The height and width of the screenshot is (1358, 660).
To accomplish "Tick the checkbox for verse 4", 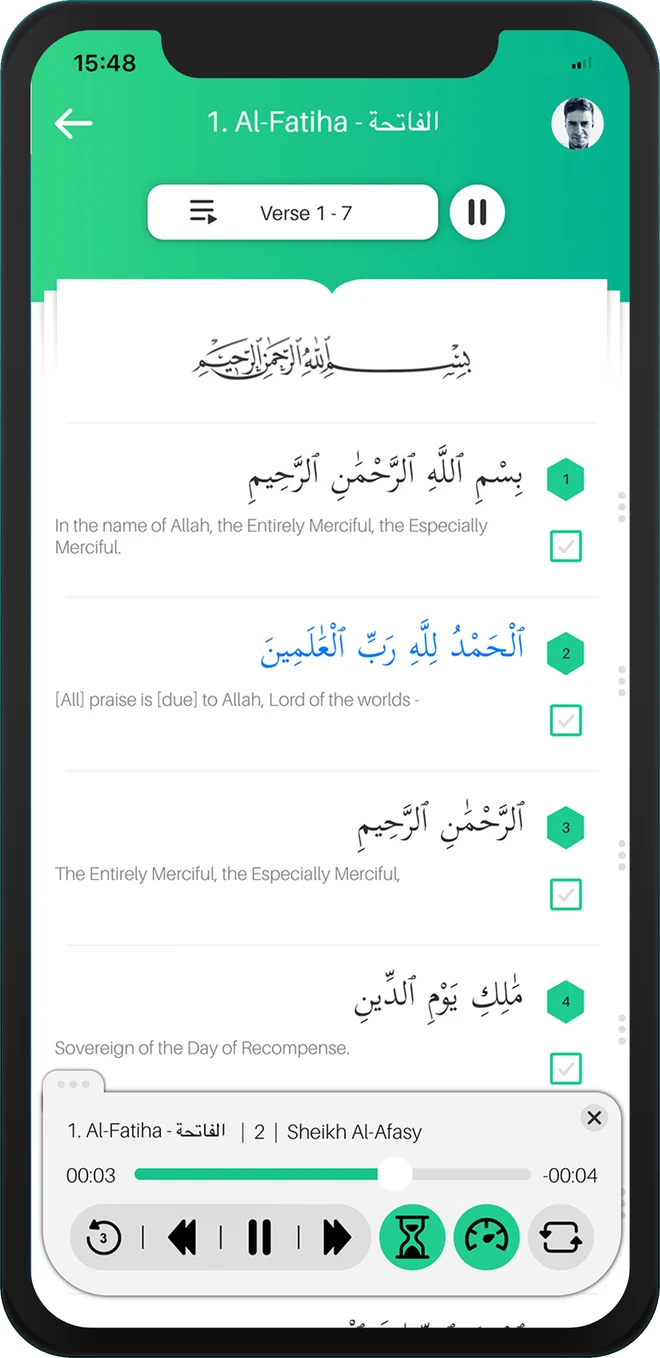I will pyautogui.click(x=566, y=1068).
